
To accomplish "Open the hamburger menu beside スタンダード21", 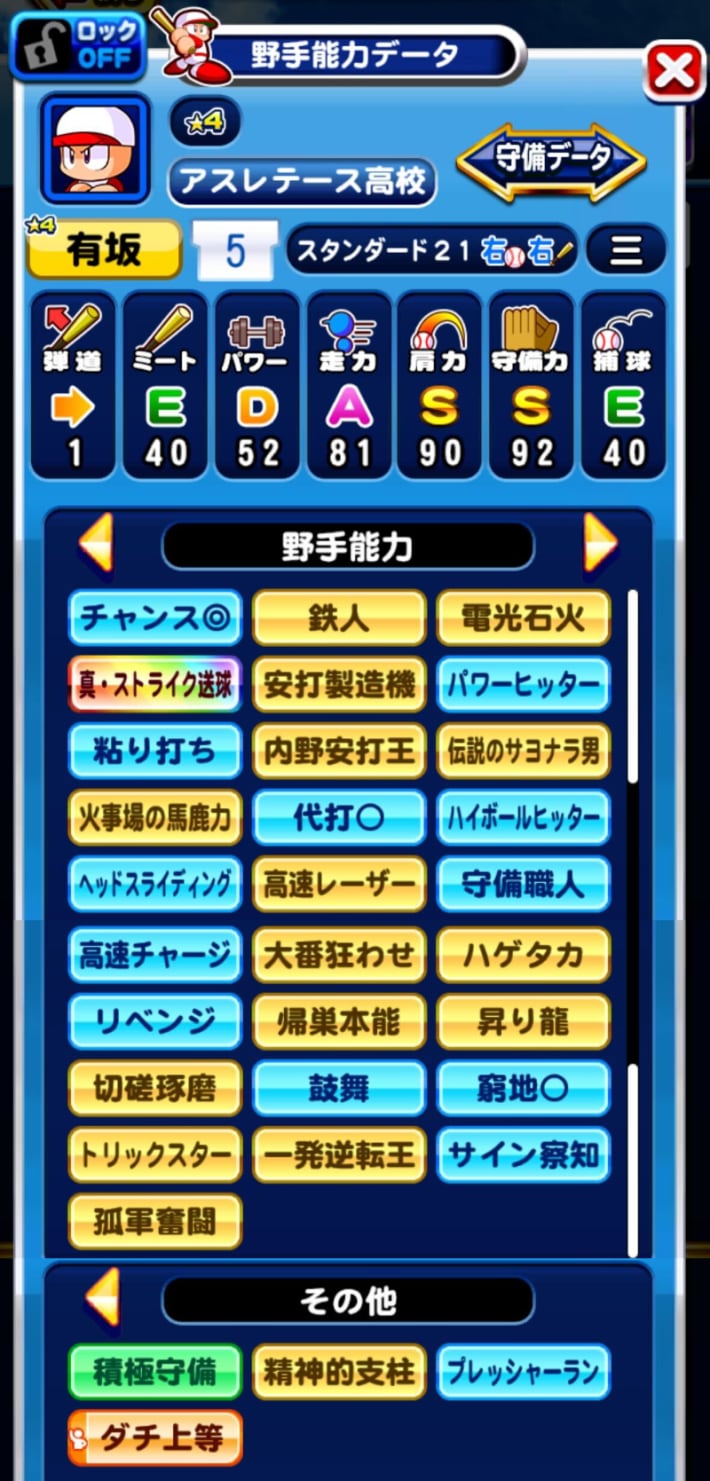I will (x=626, y=250).
